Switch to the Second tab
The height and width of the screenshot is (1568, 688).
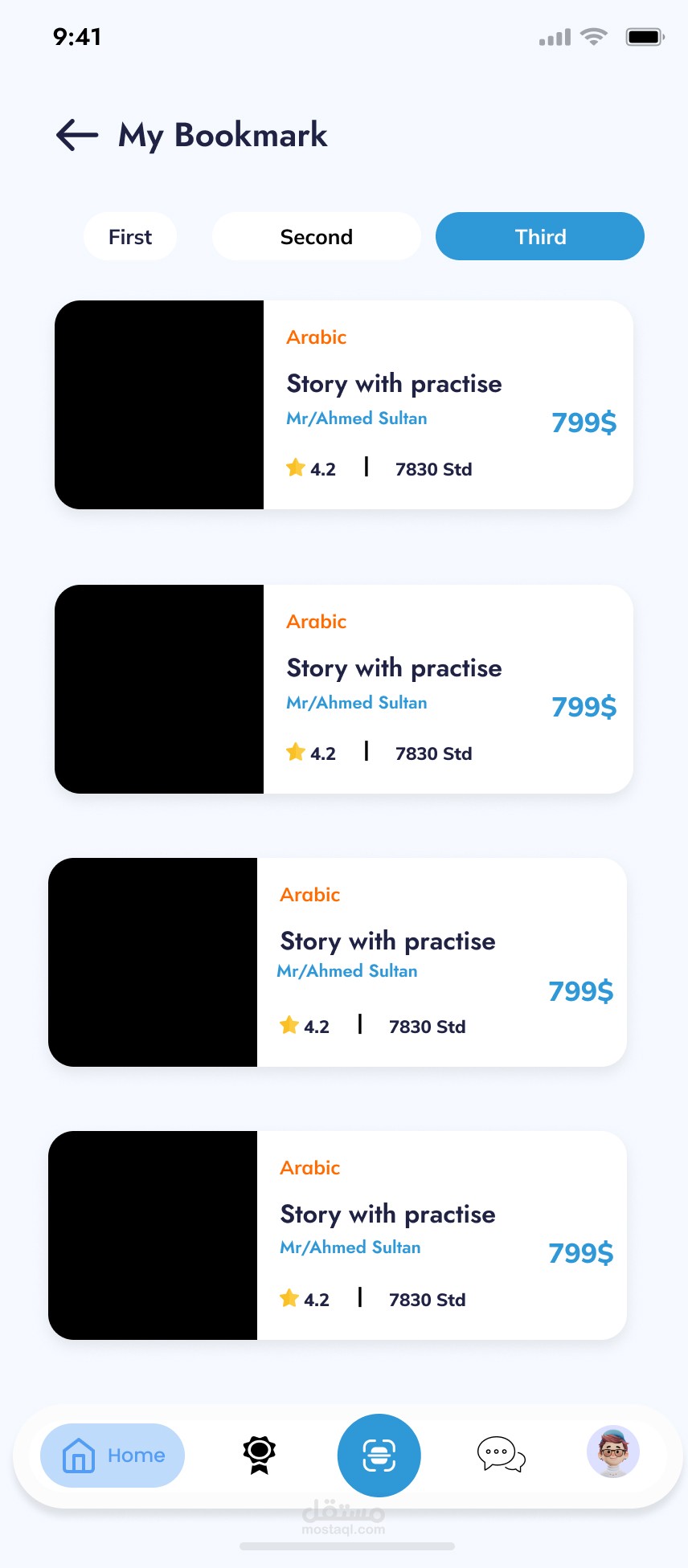316,237
